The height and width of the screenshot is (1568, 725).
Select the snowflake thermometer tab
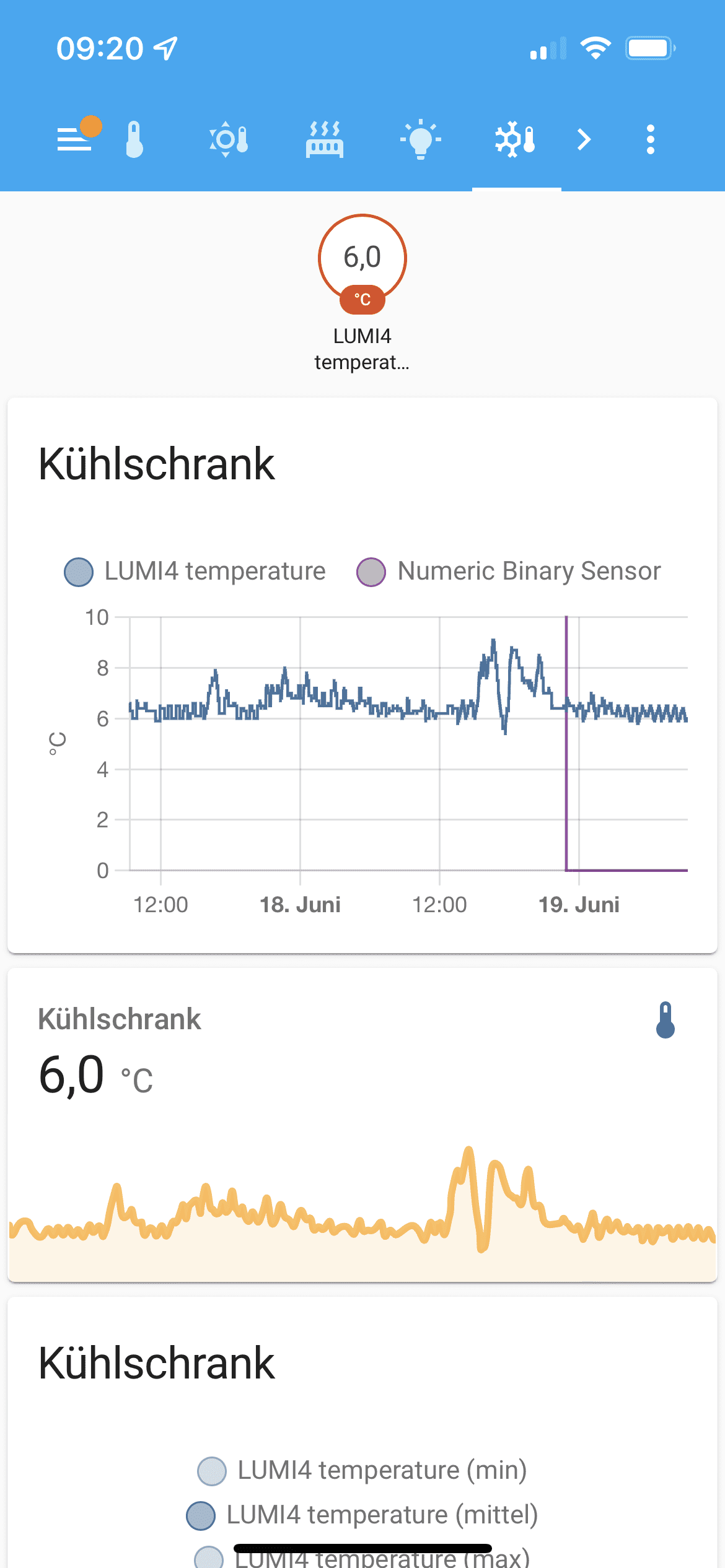516,139
